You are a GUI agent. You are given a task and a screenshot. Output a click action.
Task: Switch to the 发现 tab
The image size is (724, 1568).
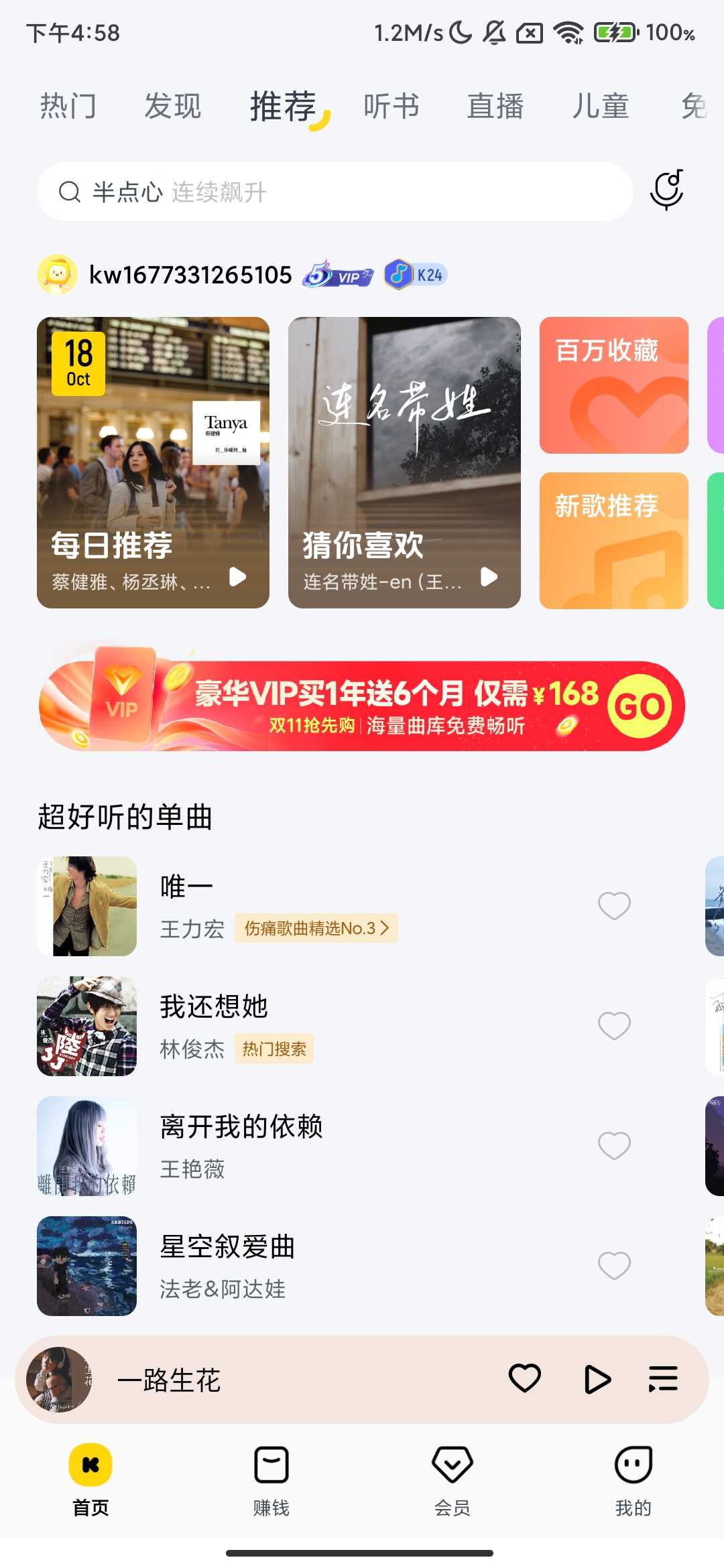coord(173,107)
